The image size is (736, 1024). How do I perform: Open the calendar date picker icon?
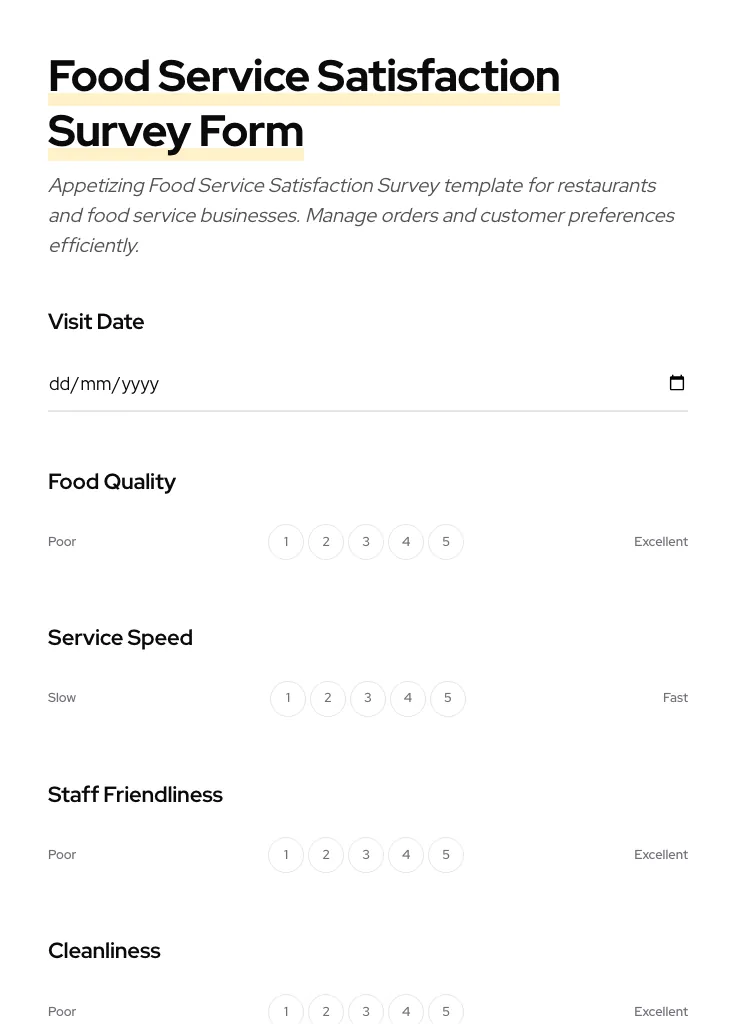click(x=677, y=383)
